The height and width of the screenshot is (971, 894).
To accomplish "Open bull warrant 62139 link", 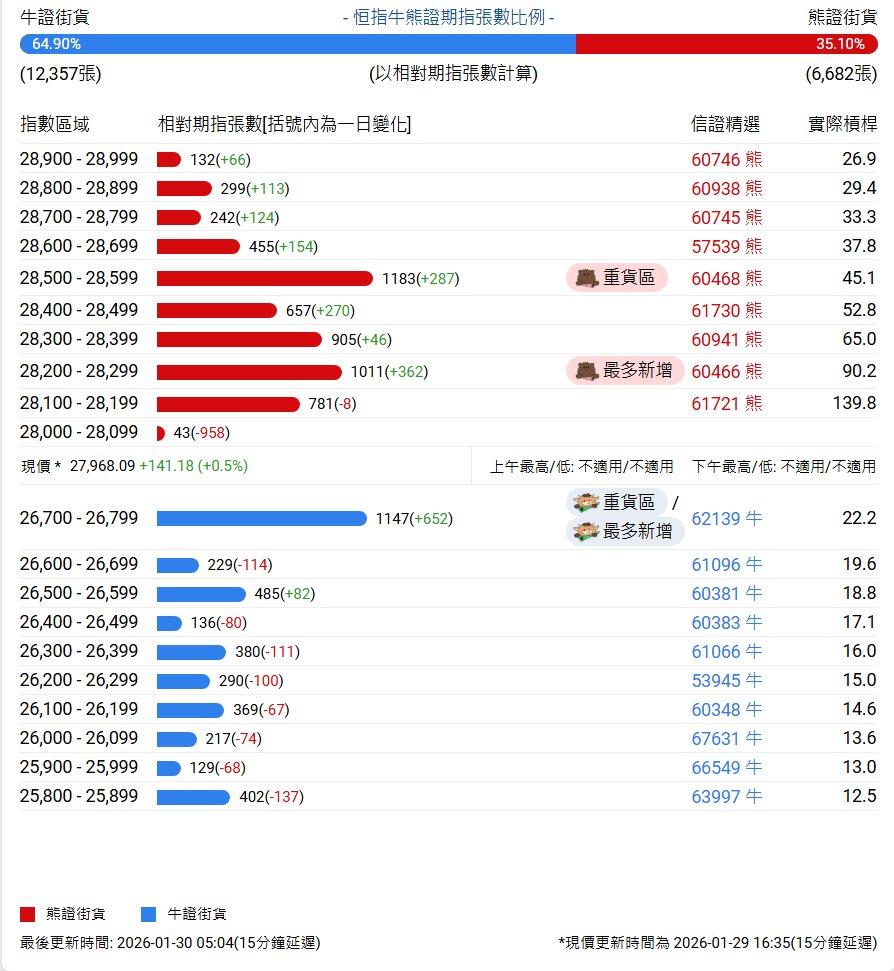I will tap(726, 518).
